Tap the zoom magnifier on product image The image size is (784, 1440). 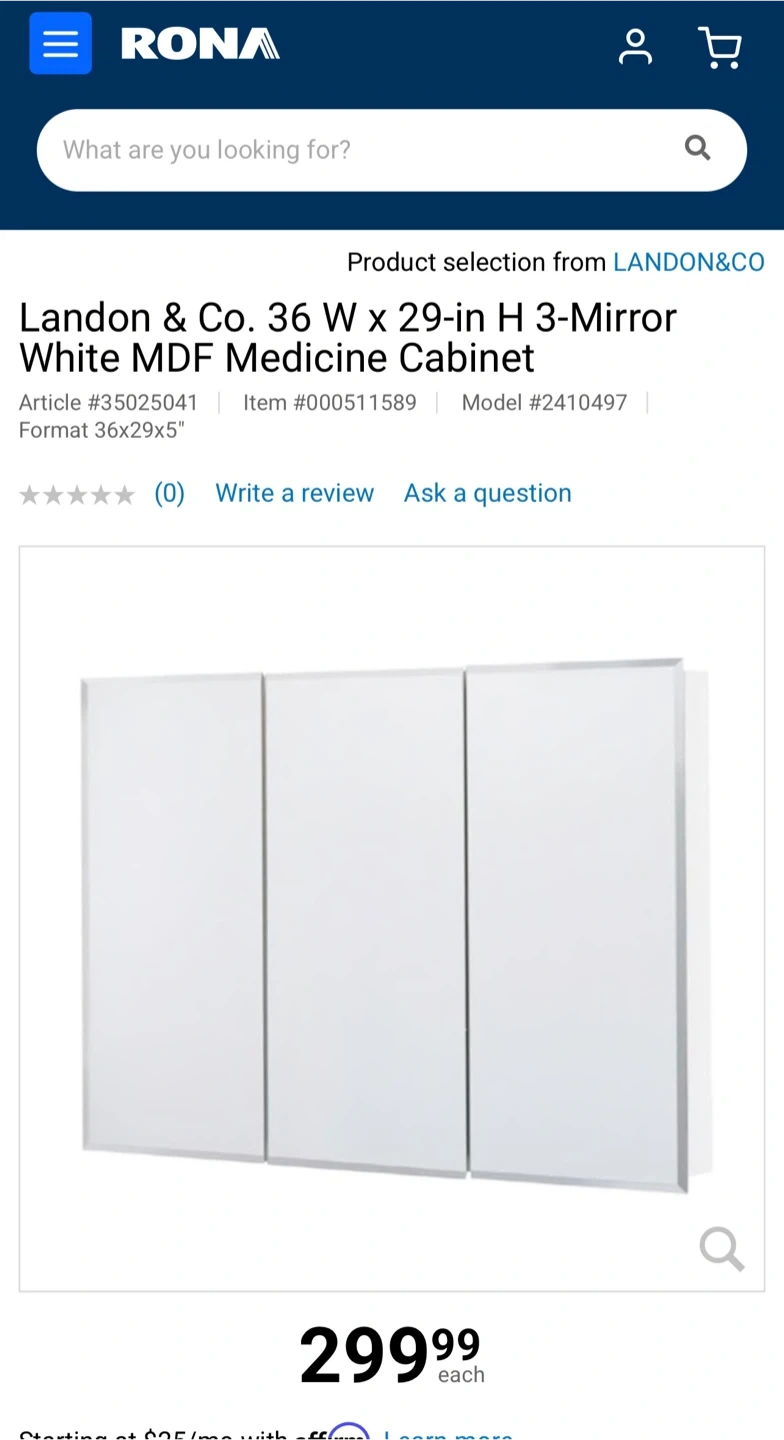pos(721,1248)
